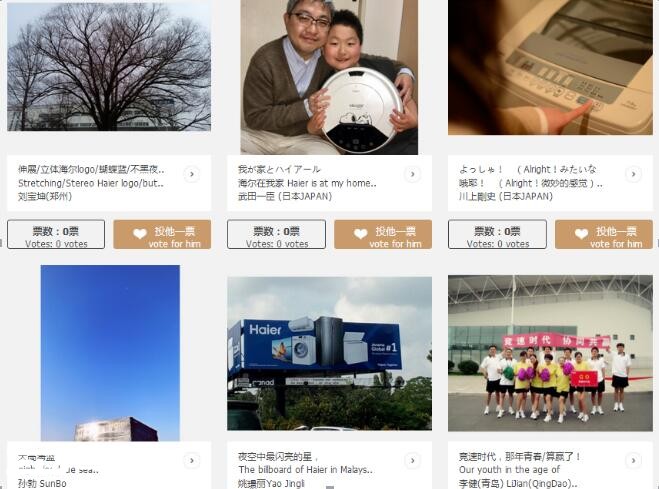Open the Haier billboard photo by Yao Jingli
Image resolution: width=659 pixels, height=489 pixels.
(329, 353)
